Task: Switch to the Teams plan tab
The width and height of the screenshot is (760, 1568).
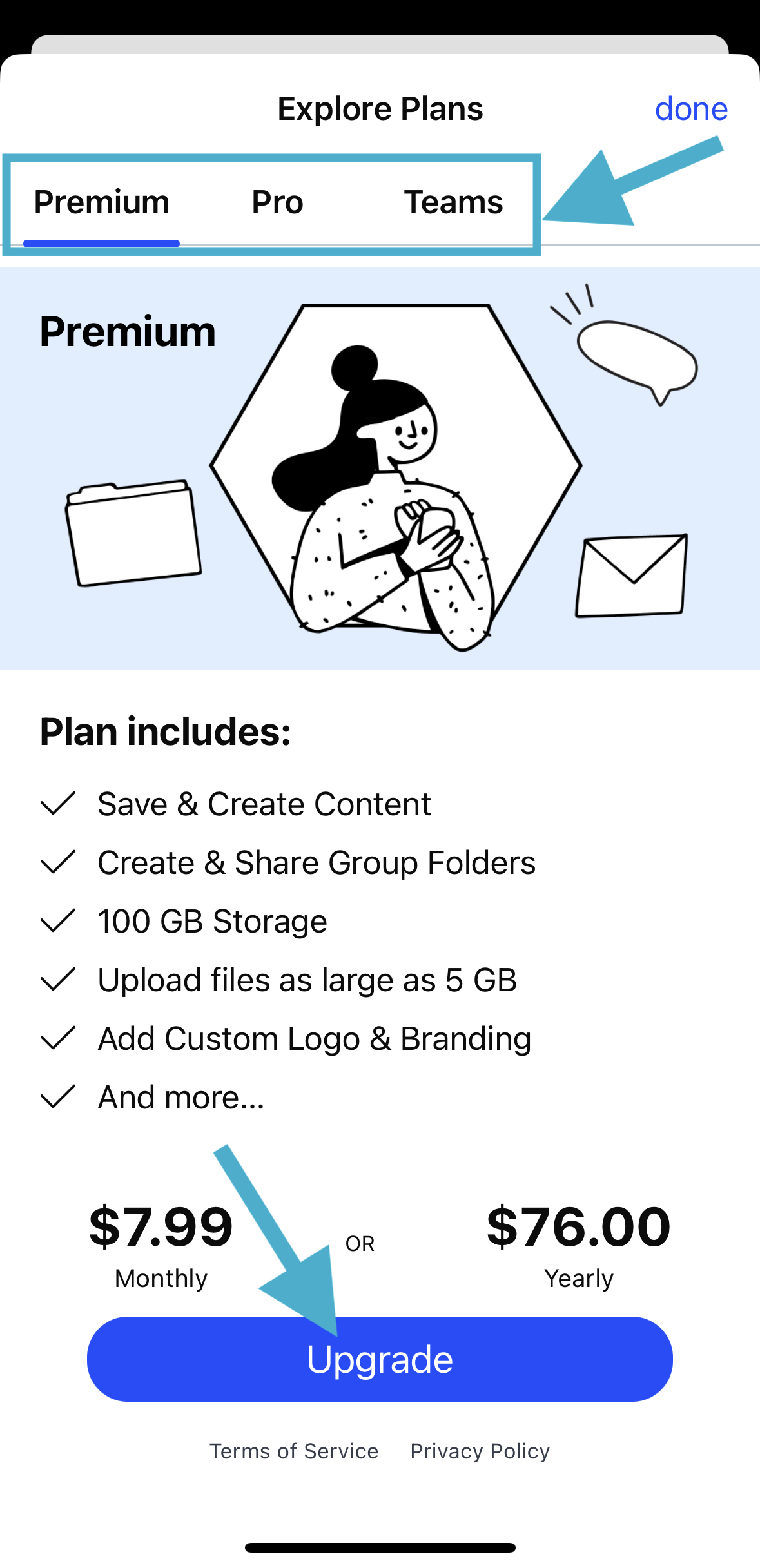Action: point(453,203)
